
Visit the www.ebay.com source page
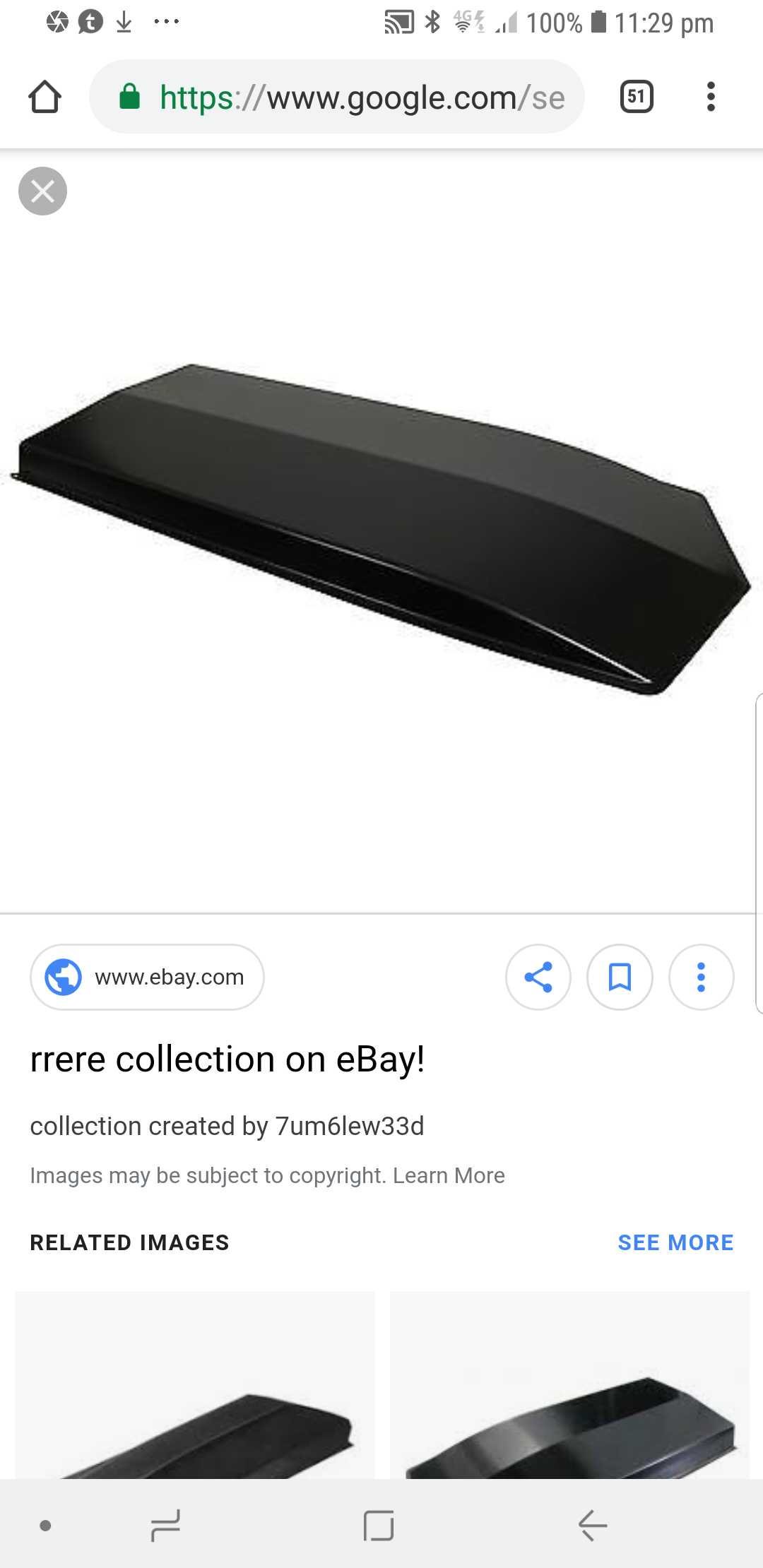(147, 977)
